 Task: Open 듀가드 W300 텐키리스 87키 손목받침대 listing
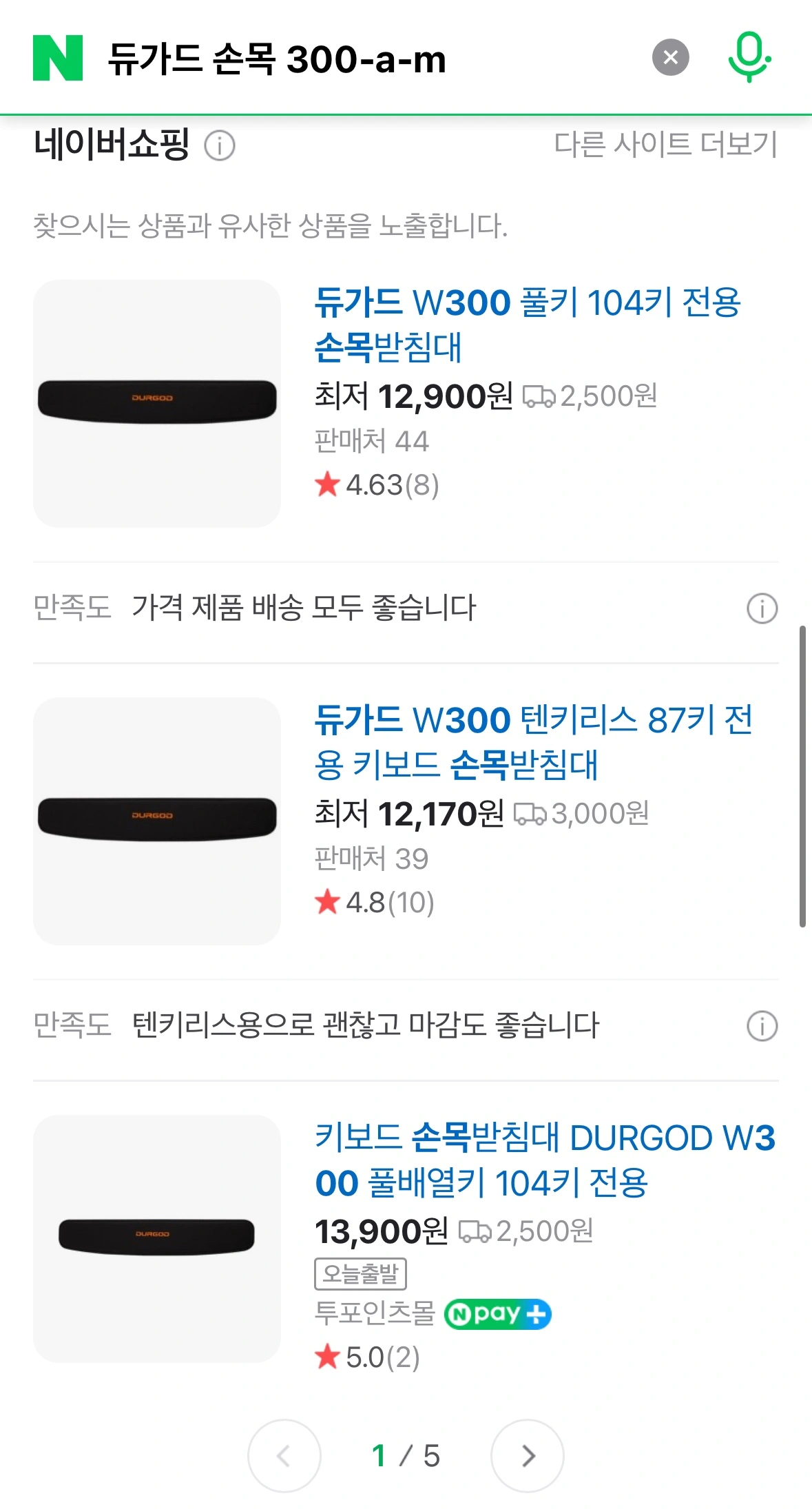[532, 742]
